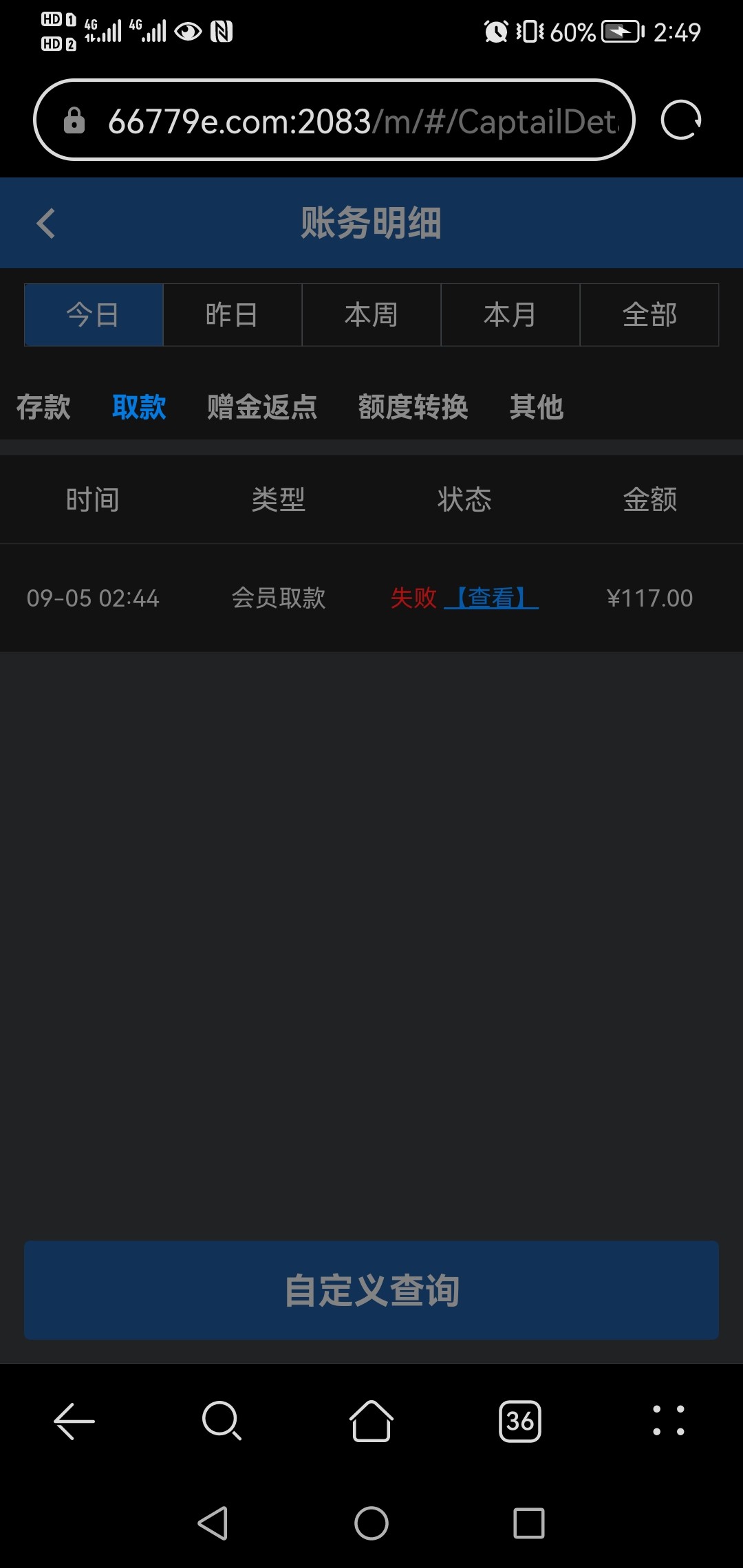Tap the 自定义查询 button
This screenshot has height=1568, width=743.
click(x=371, y=1290)
